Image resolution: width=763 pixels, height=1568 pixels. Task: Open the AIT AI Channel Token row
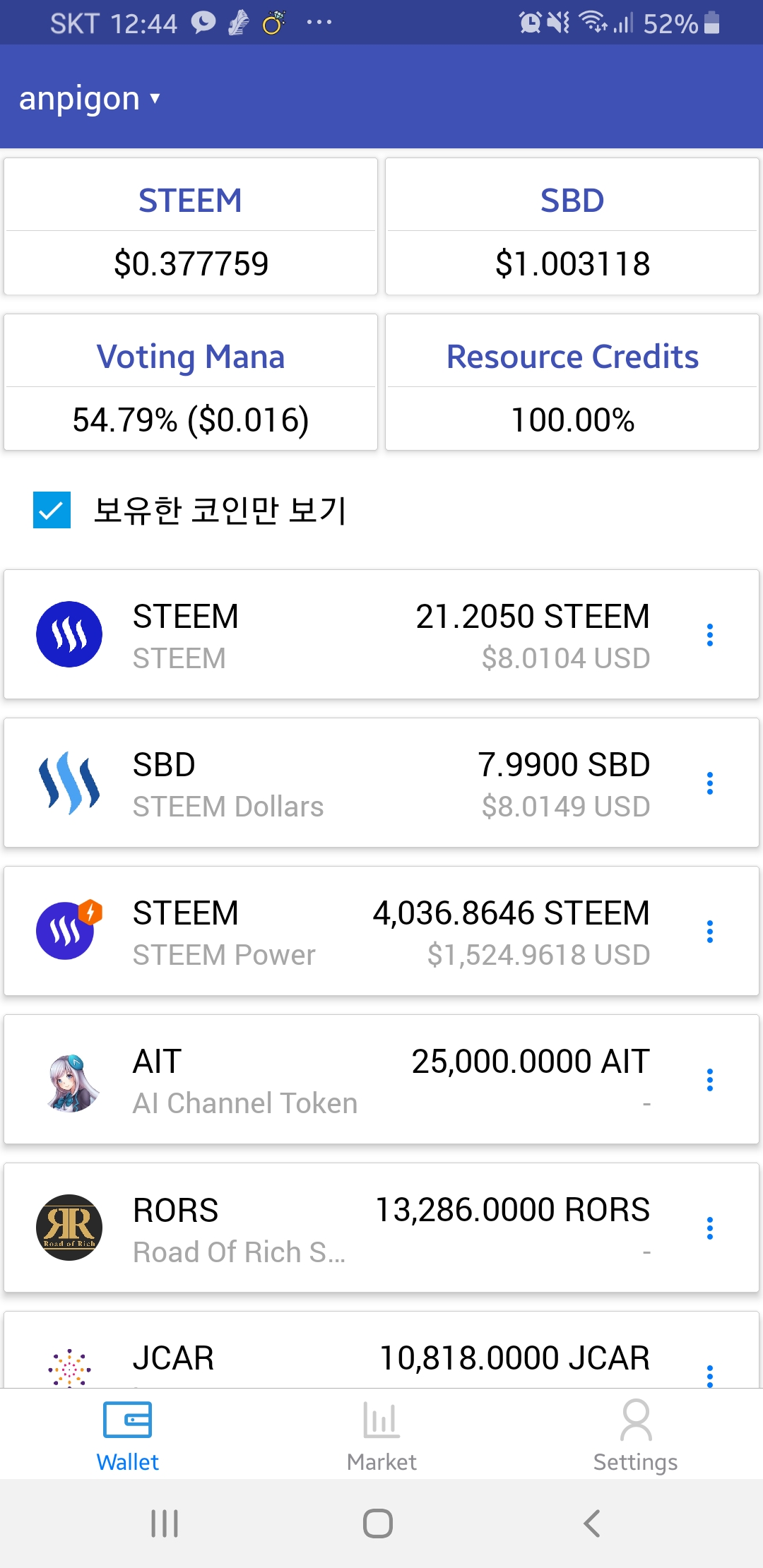(x=353, y=1080)
